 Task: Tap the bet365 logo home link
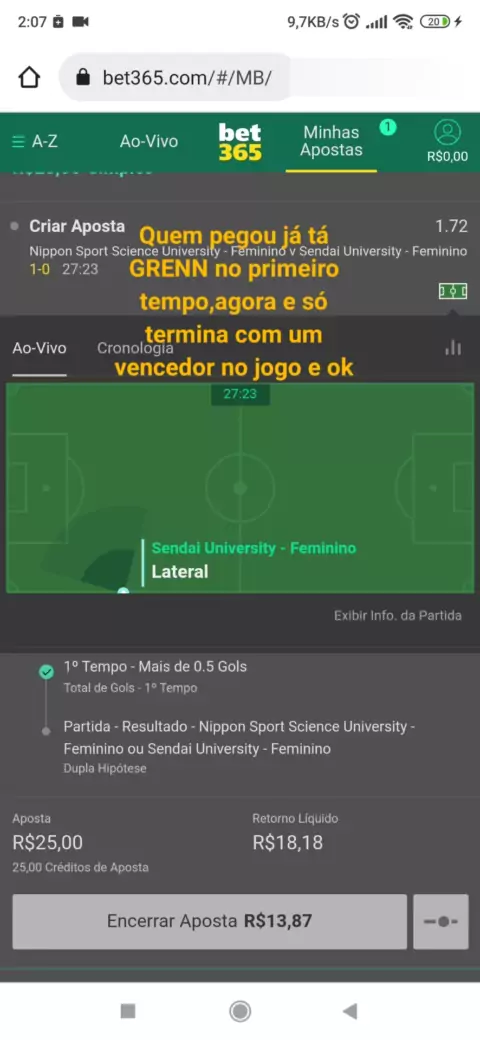coord(240,142)
